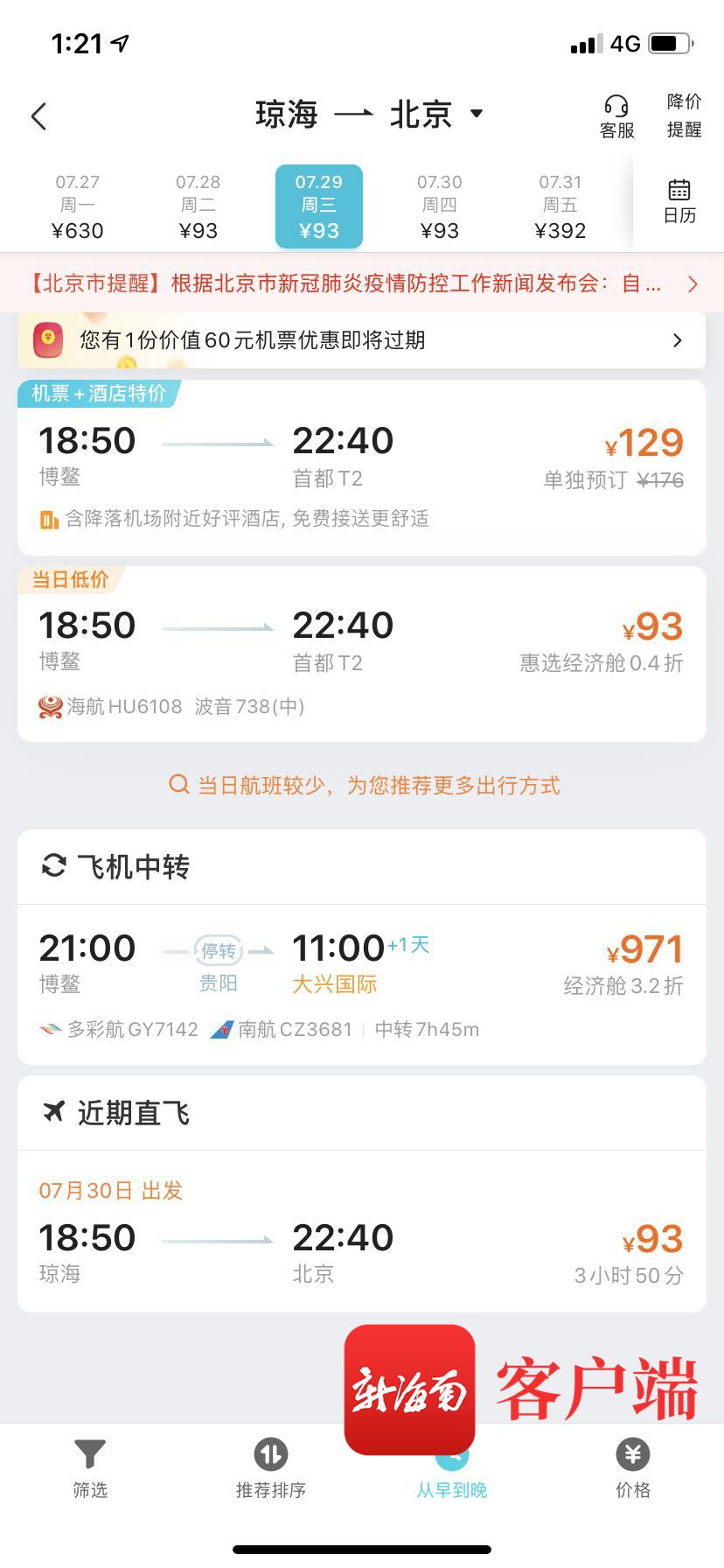
Task: Open the 机票+酒店特价 ¥129 flight card
Action: point(362,468)
